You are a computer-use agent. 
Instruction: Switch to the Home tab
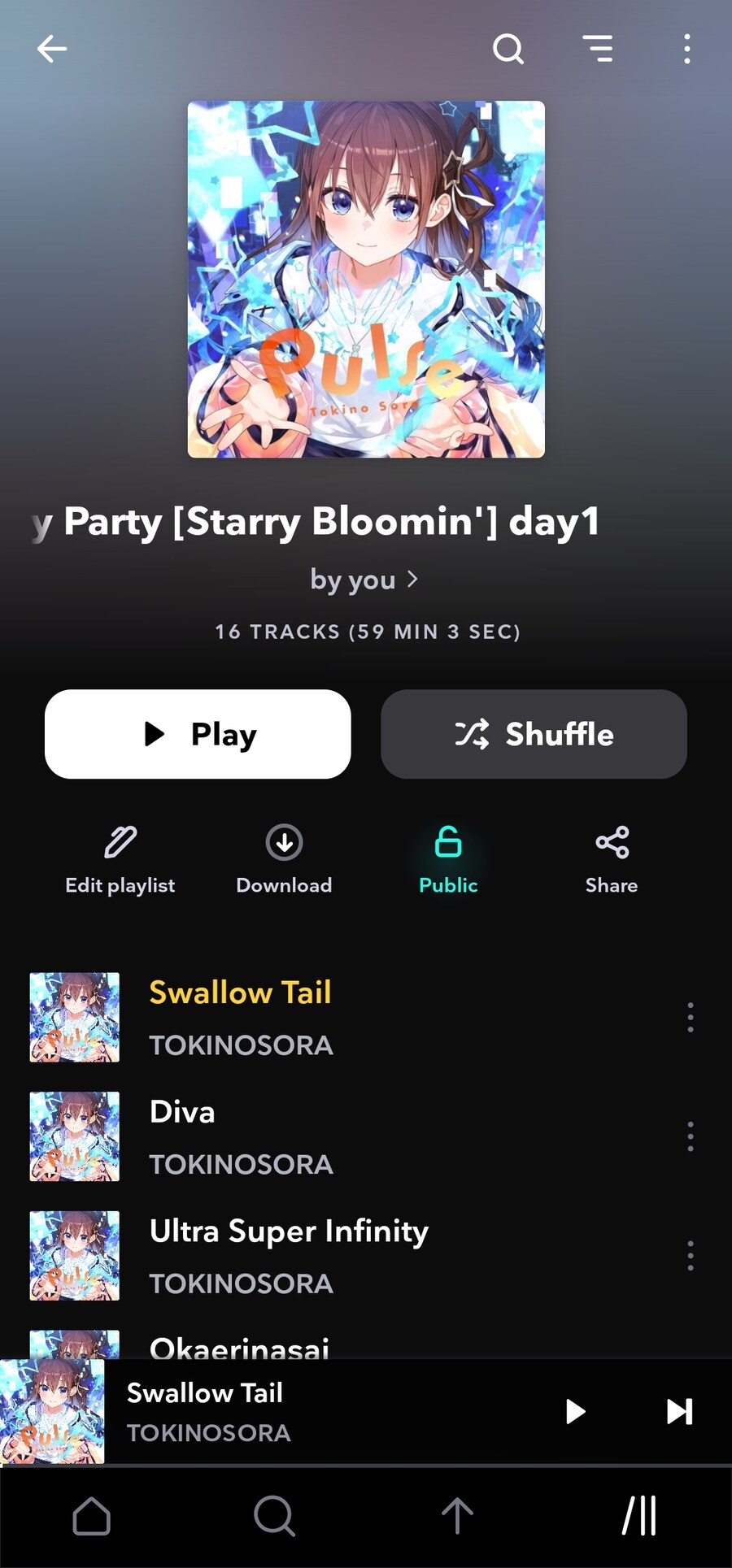[92, 1516]
